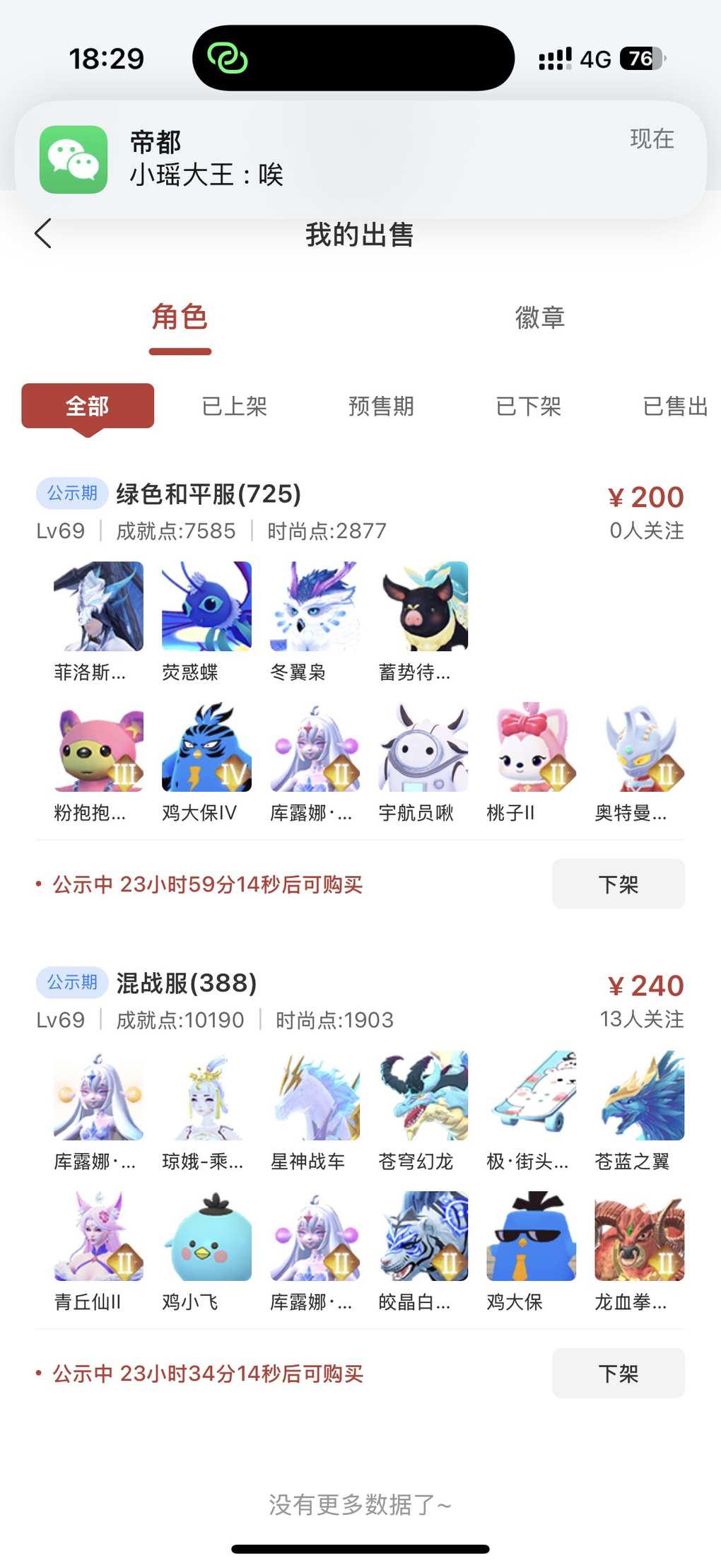
Task: Switch to the 徽章 tab
Action: click(x=540, y=318)
